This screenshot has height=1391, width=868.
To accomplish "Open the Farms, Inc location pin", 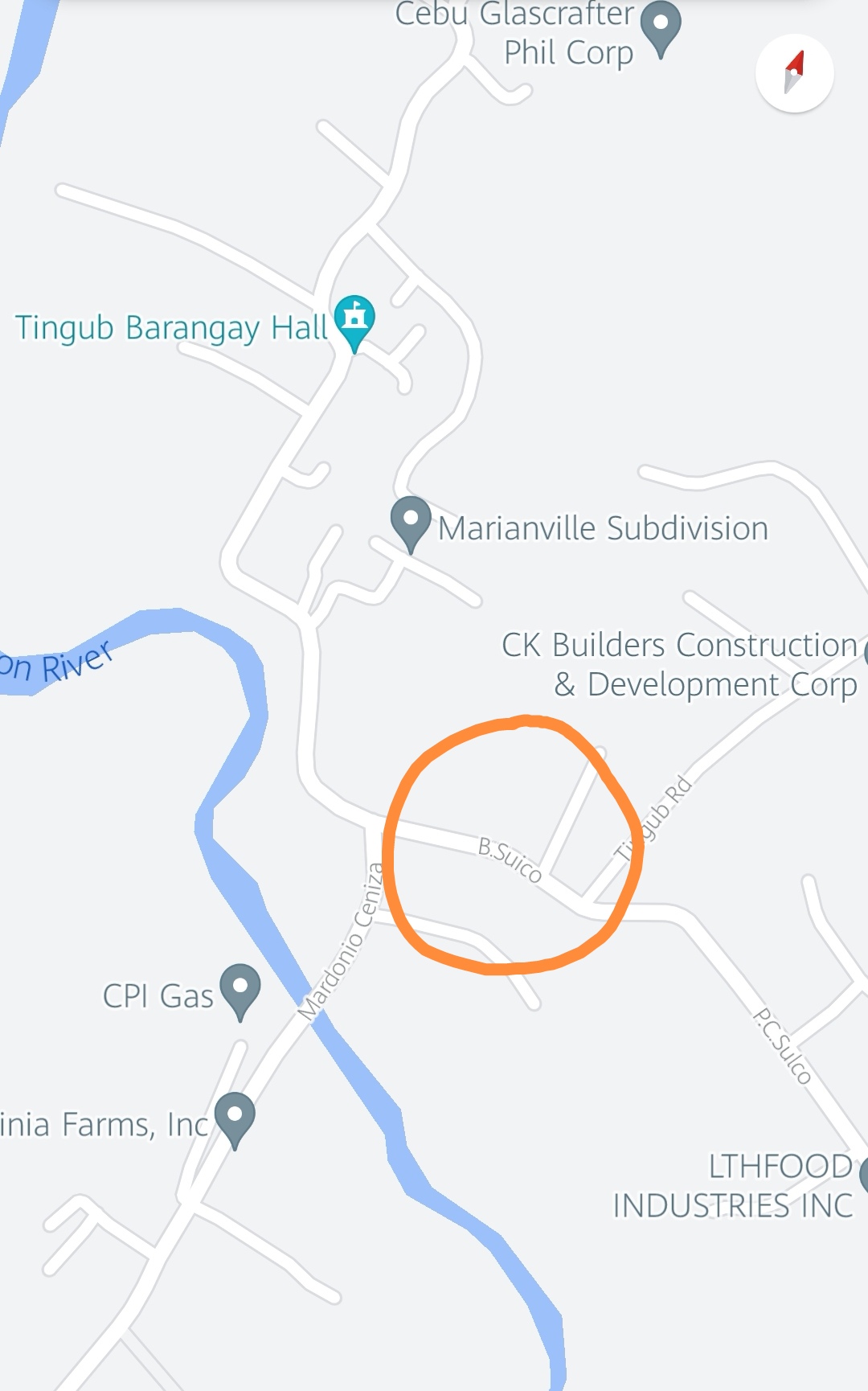I will 235,1117.
